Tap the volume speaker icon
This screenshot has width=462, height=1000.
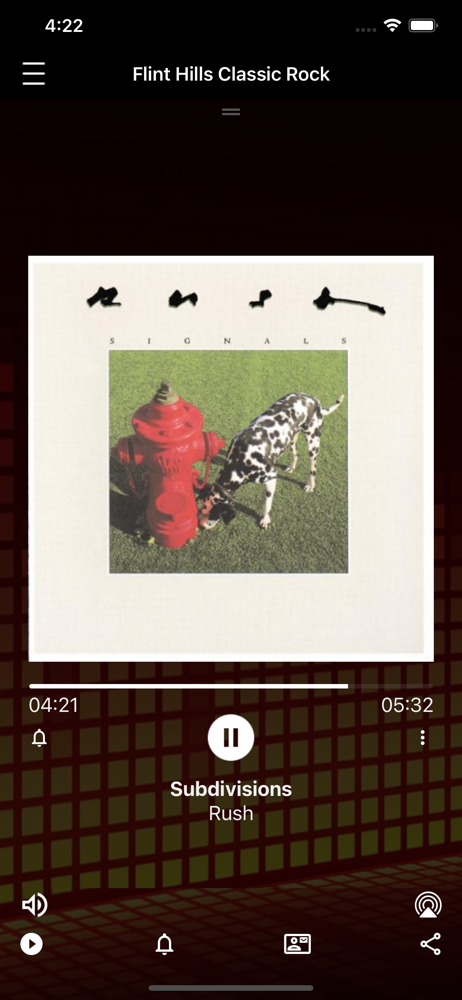34,904
